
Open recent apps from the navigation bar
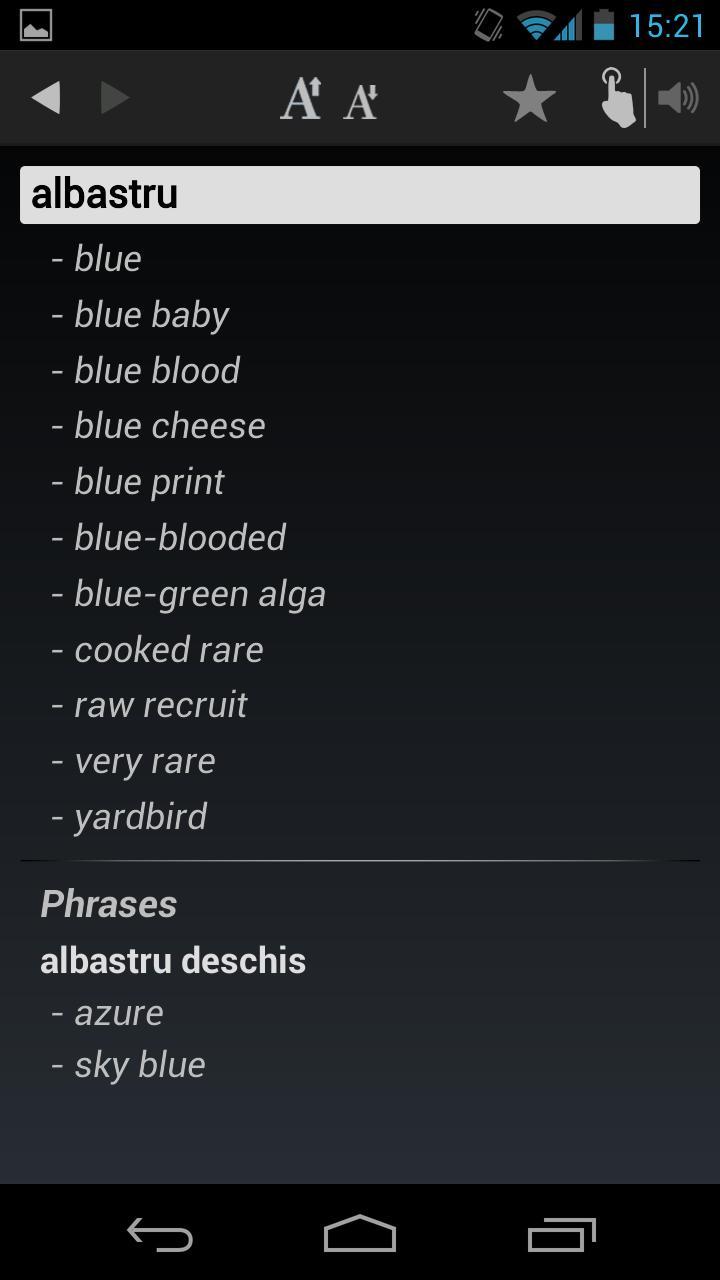tap(560, 1235)
